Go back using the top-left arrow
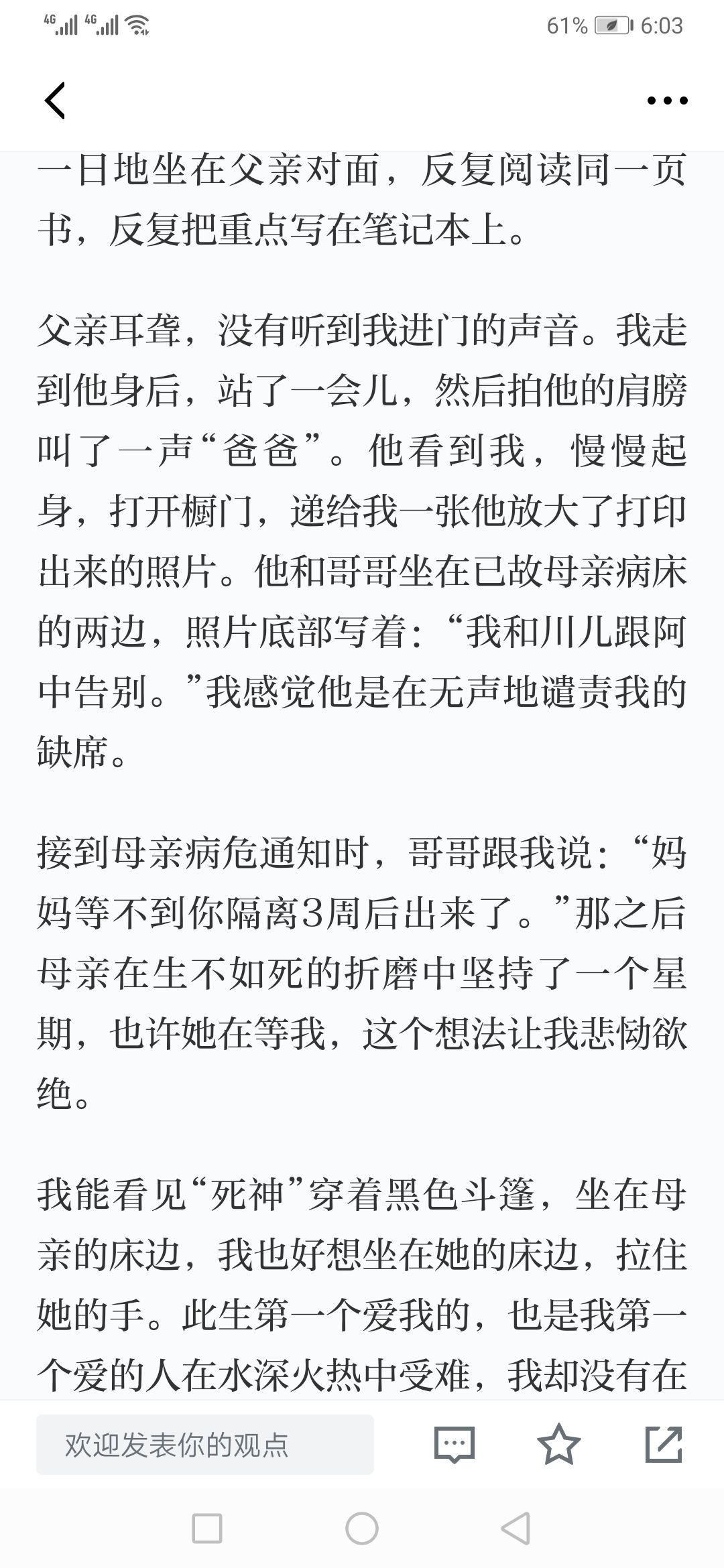Image resolution: width=724 pixels, height=1568 pixels. (55, 101)
